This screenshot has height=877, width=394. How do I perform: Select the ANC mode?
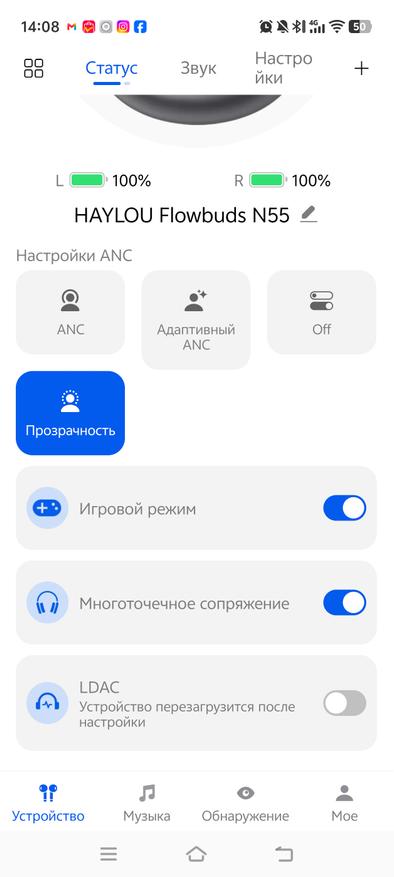coord(71,312)
